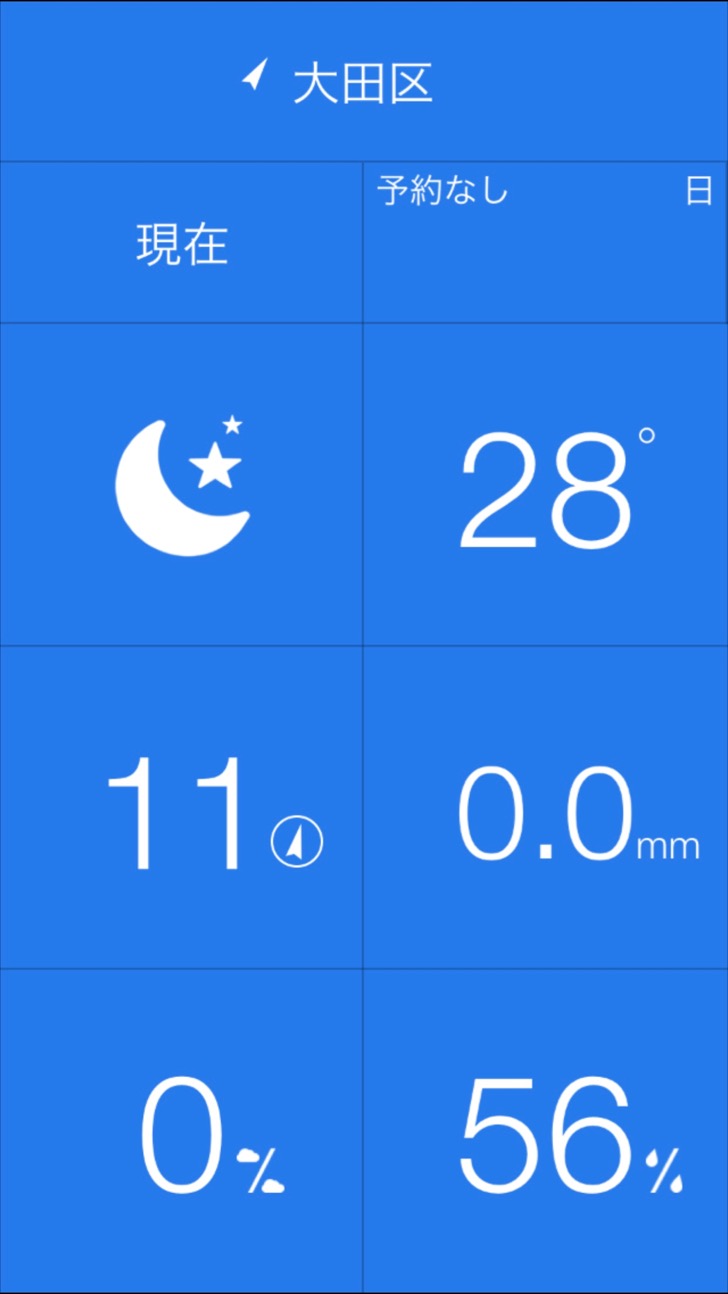This screenshot has height=1294, width=728.
Task: Tap the 0% cloud cover tile
Action: pyautogui.click(x=181, y=1131)
